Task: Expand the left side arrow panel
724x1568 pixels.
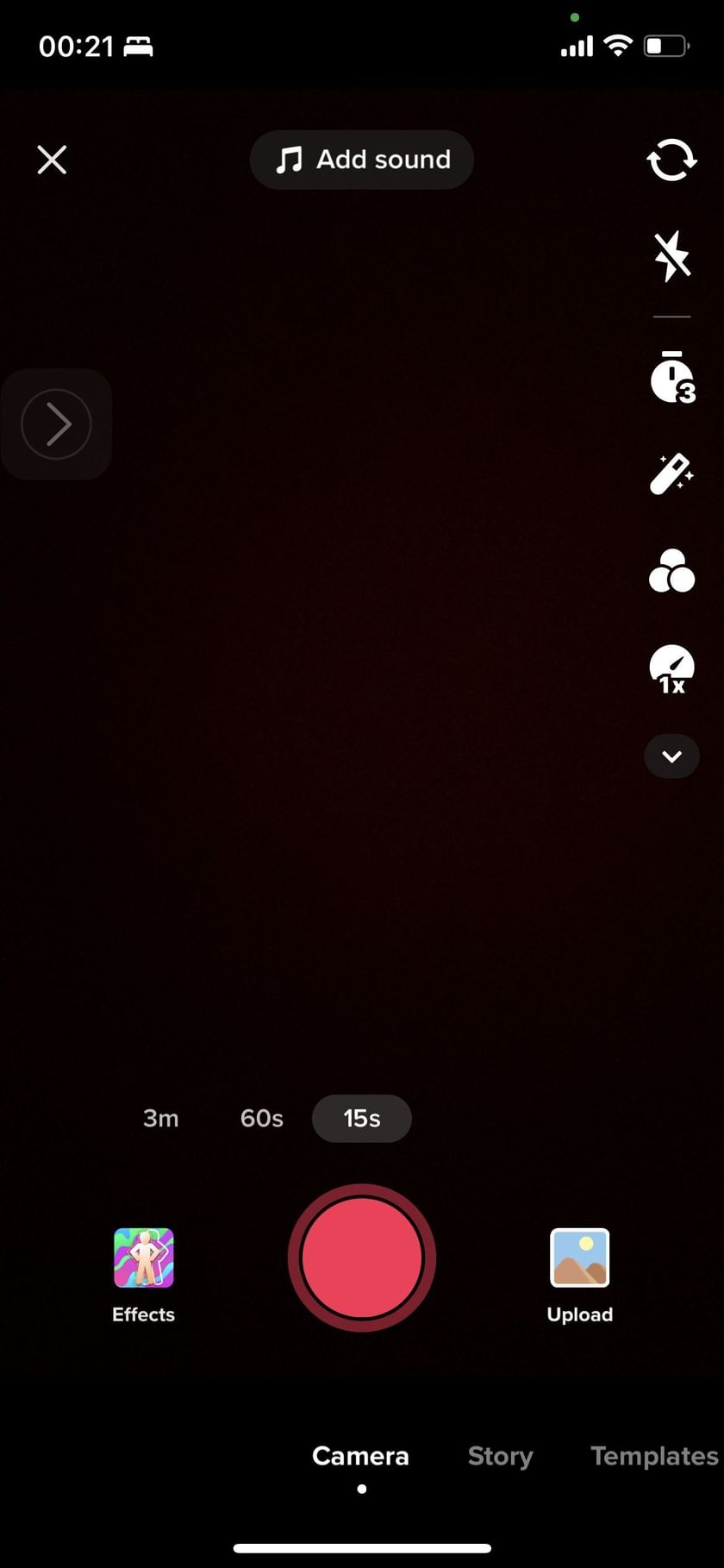Action: pyautogui.click(x=57, y=423)
